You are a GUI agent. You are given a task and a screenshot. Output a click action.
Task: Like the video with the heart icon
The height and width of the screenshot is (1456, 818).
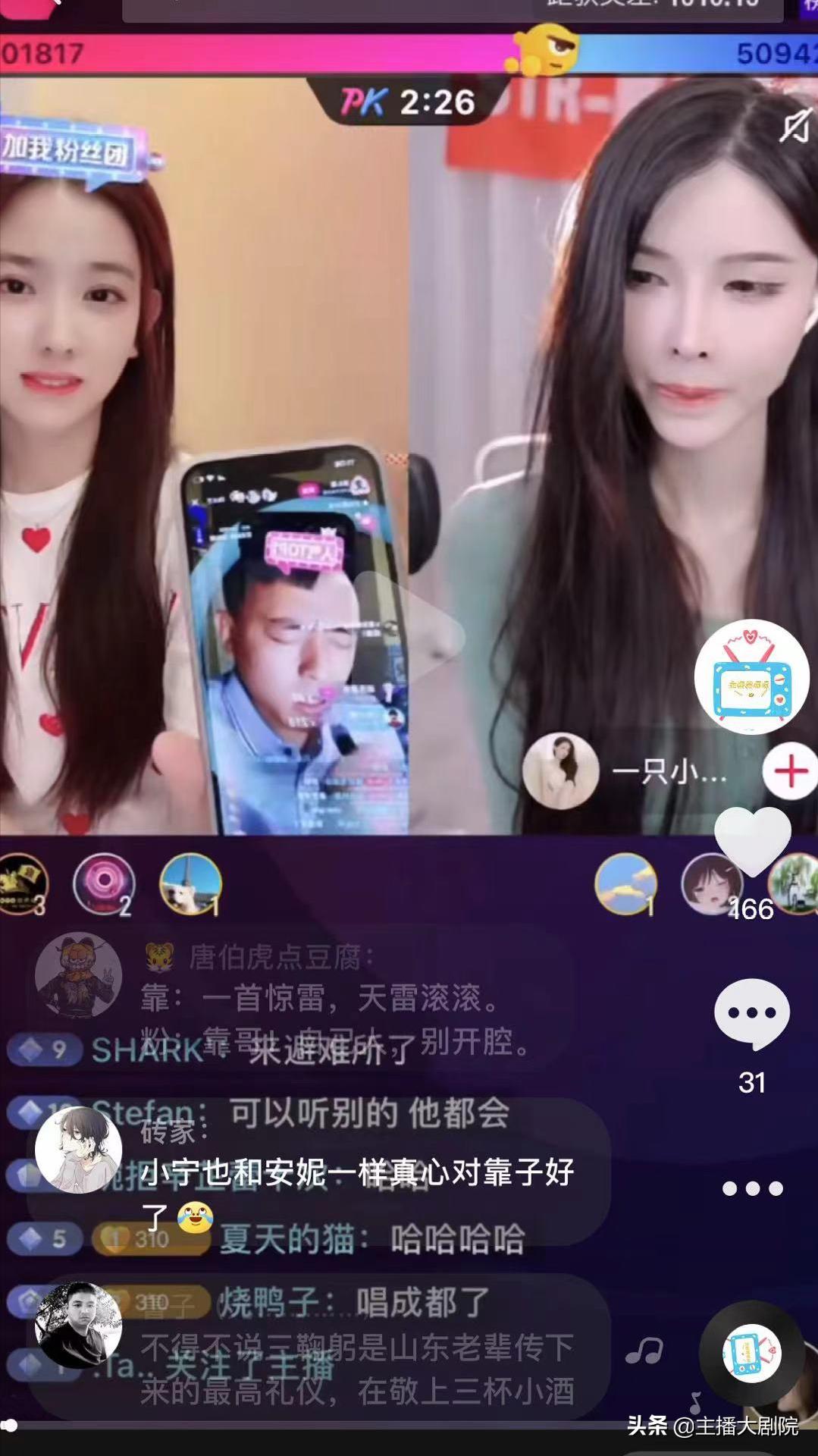[x=752, y=843]
